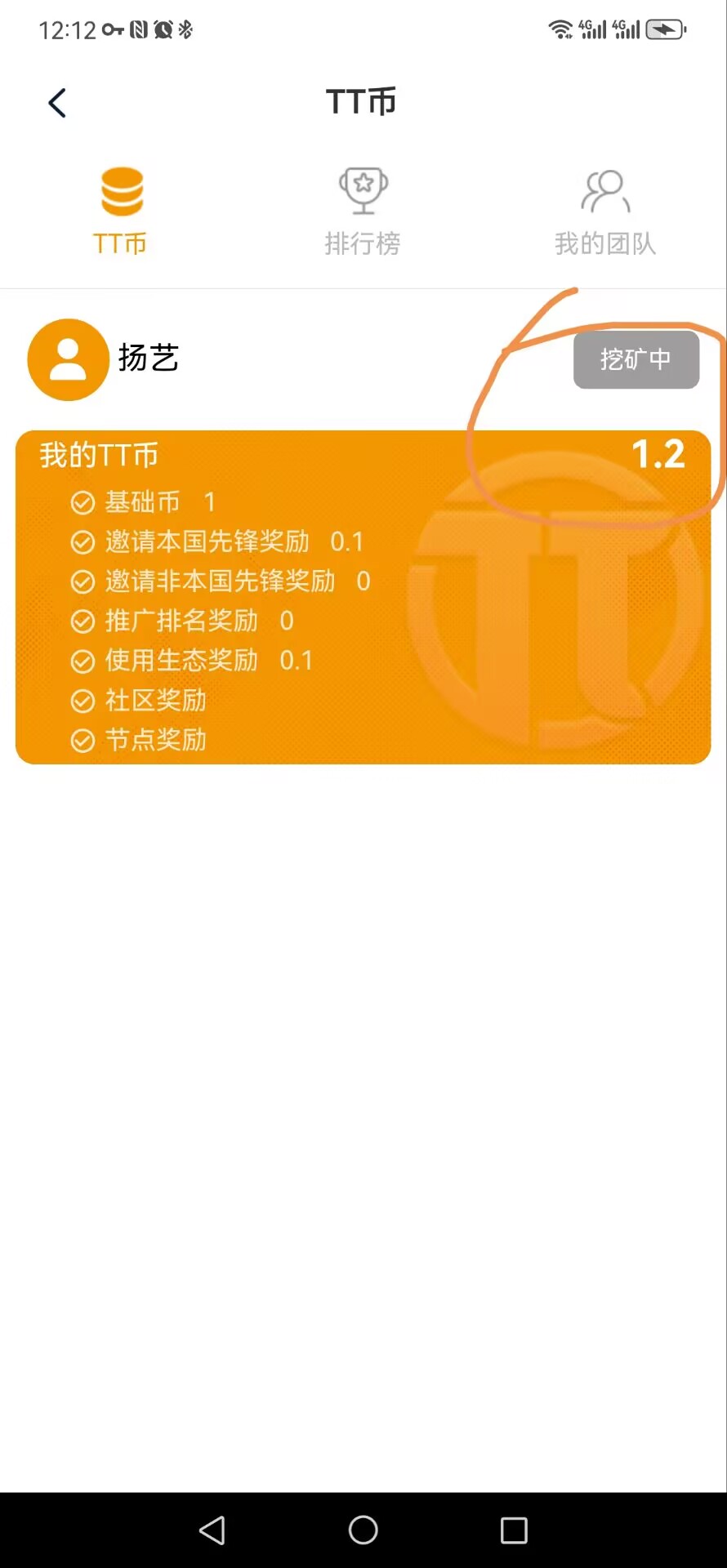Switch to the 排行榜 tab

[x=363, y=212]
